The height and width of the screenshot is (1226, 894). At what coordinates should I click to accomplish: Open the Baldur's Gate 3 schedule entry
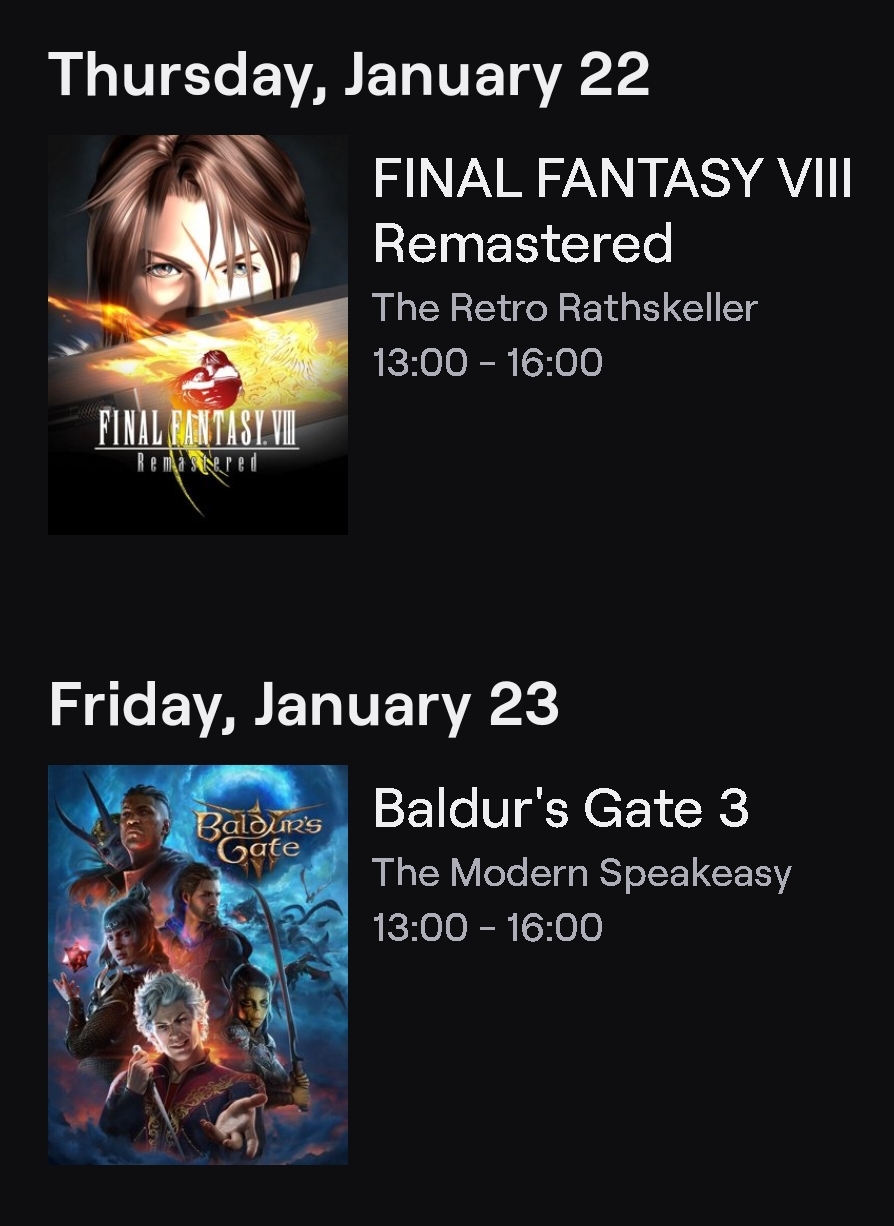tap(560, 808)
